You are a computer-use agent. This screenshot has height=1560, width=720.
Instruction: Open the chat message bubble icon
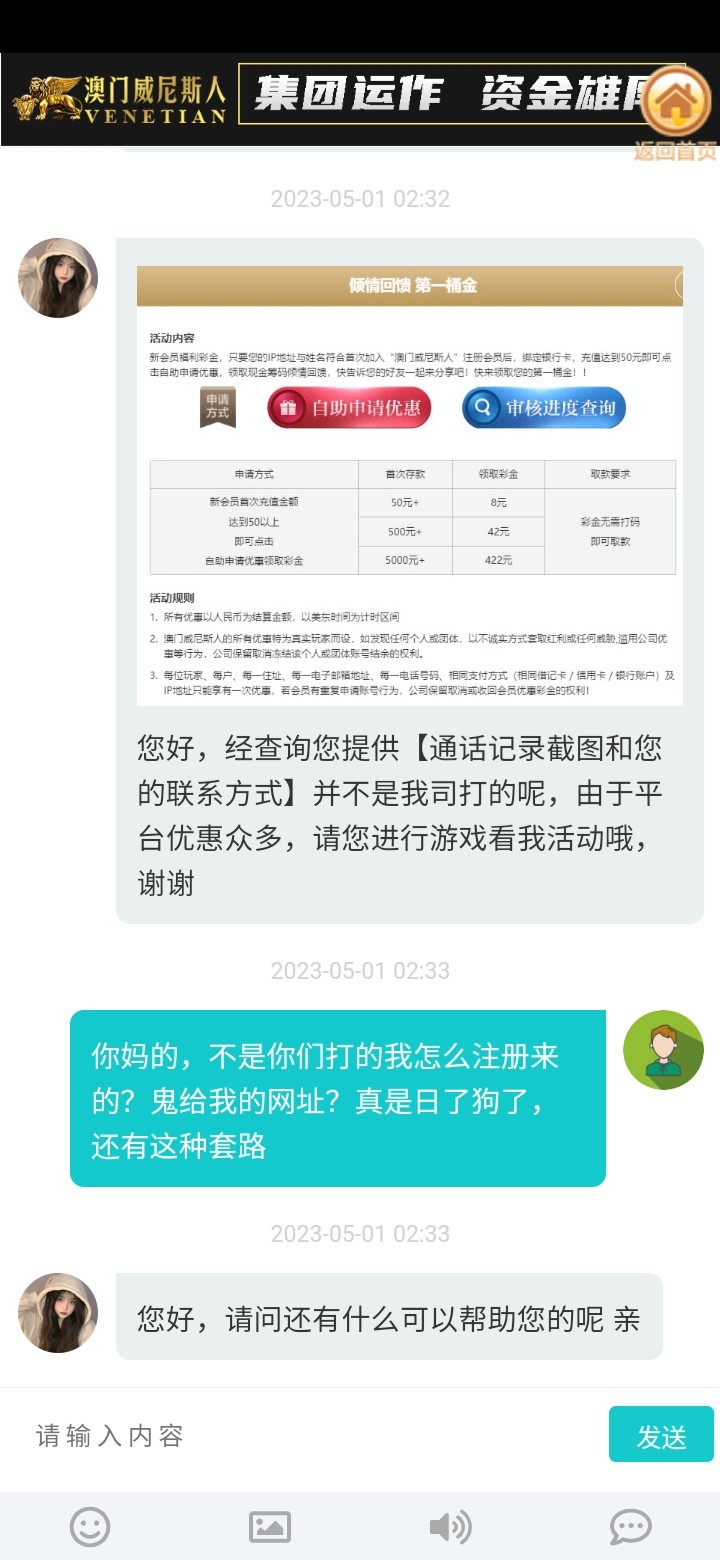(630, 1527)
